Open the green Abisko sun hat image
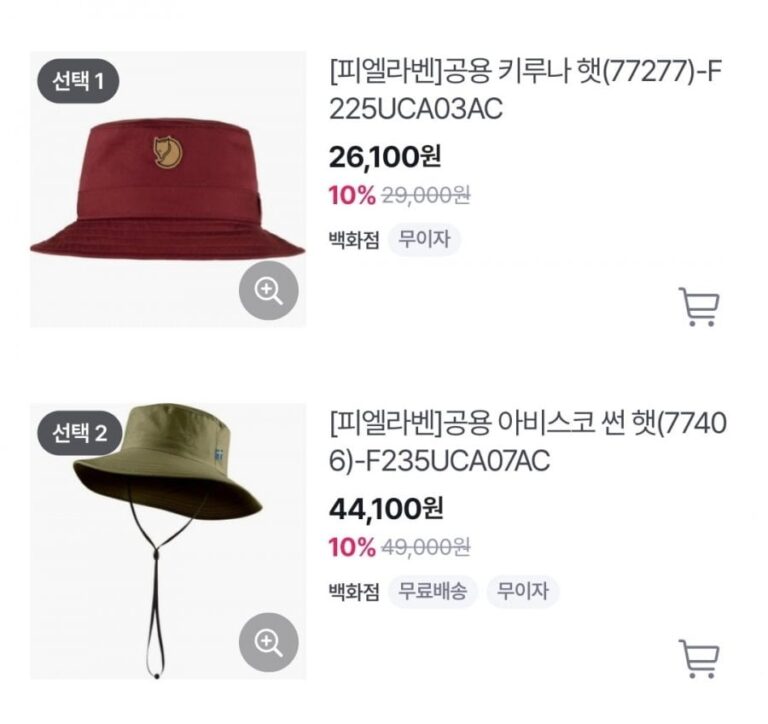This screenshot has width=768, height=724. tap(168, 541)
